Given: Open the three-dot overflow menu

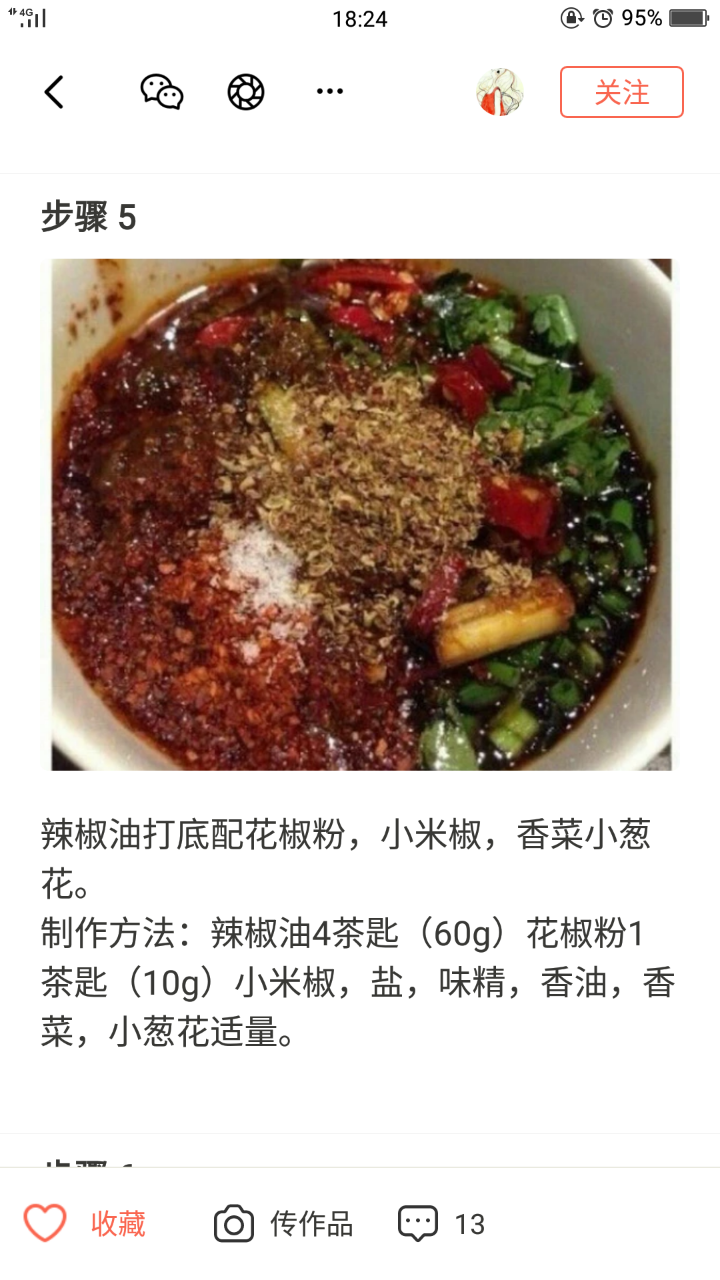Looking at the screenshot, I should click(330, 92).
